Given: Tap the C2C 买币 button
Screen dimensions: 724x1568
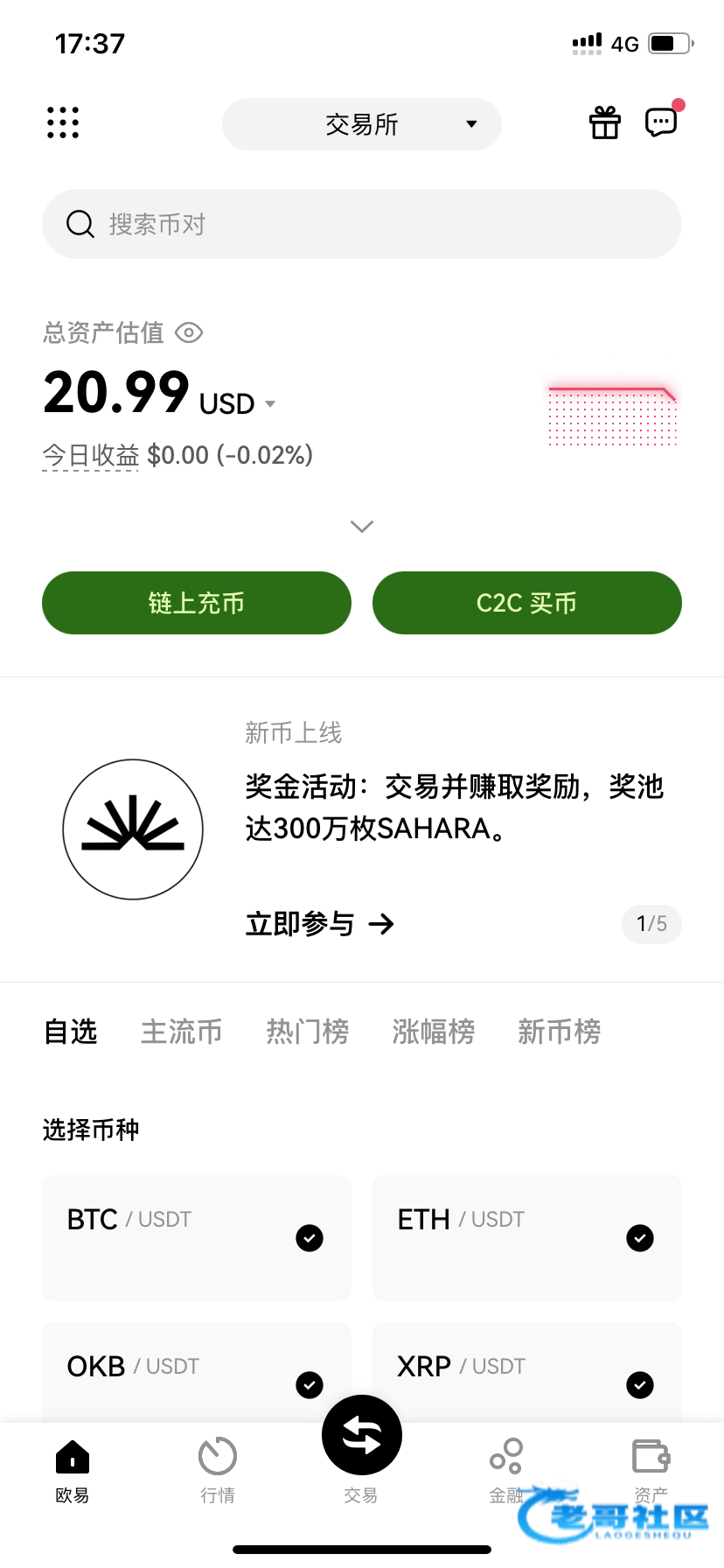Looking at the screenshot, I should (x=527, y=603).
